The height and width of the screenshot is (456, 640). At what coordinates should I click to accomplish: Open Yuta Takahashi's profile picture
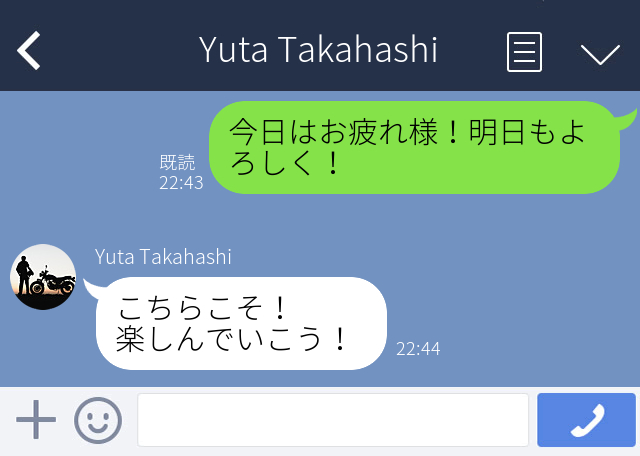point(43,277)
